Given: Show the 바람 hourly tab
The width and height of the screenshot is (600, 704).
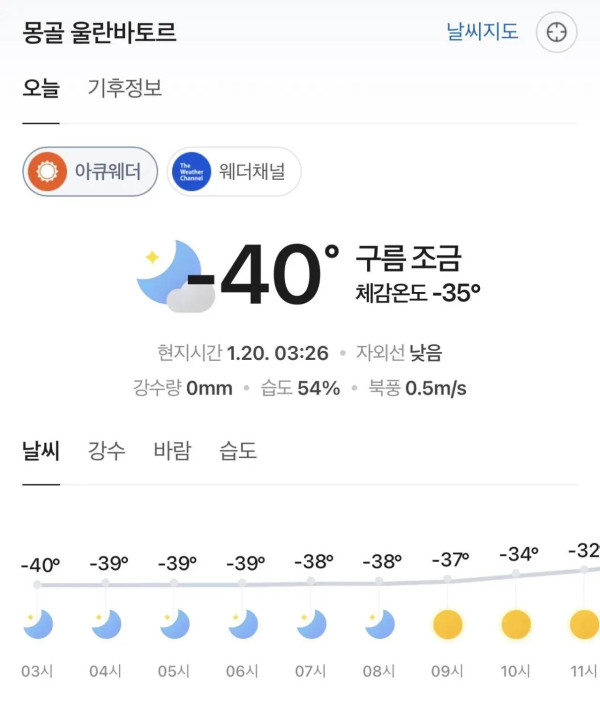Looking at the screenshot, I should (172, 451).
